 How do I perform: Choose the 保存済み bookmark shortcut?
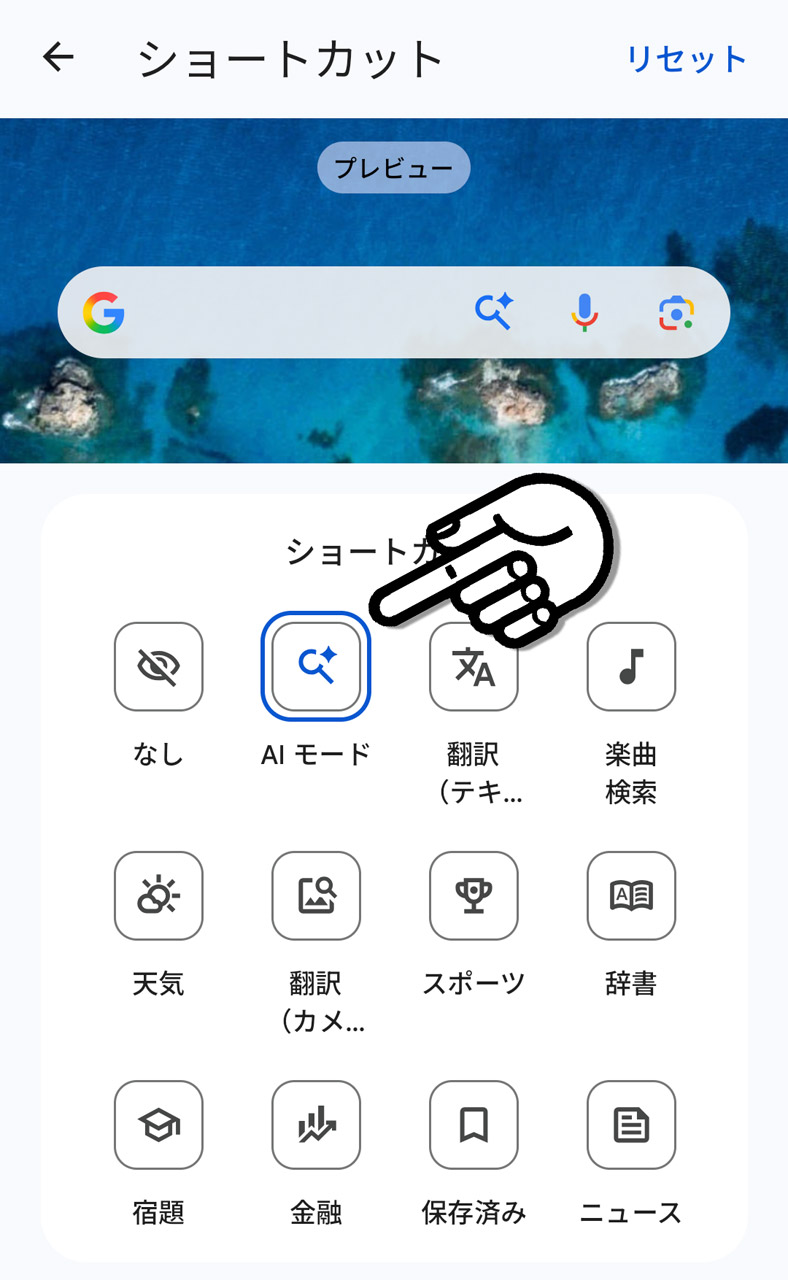coord(473,1125)
